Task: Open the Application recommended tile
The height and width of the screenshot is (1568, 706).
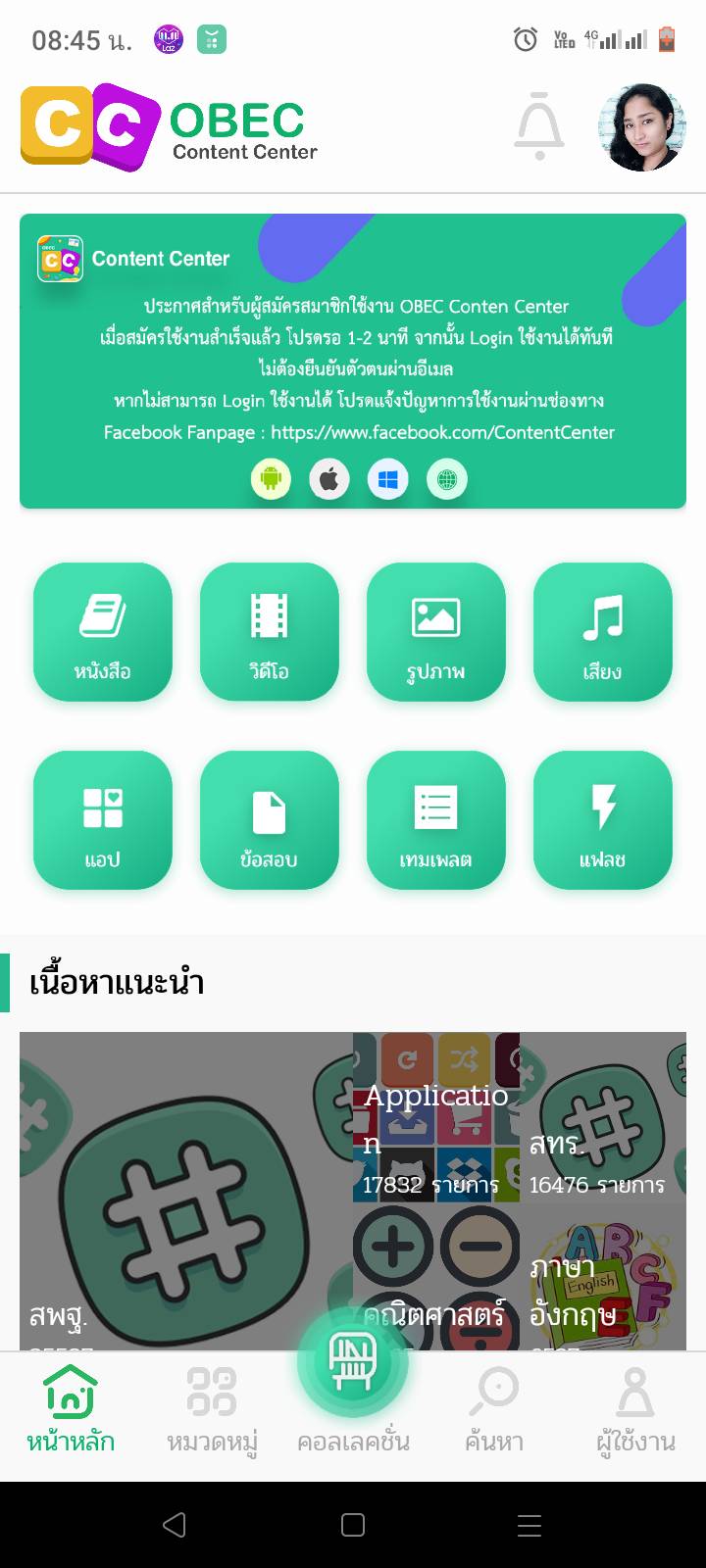Action: click(436, 1116)
